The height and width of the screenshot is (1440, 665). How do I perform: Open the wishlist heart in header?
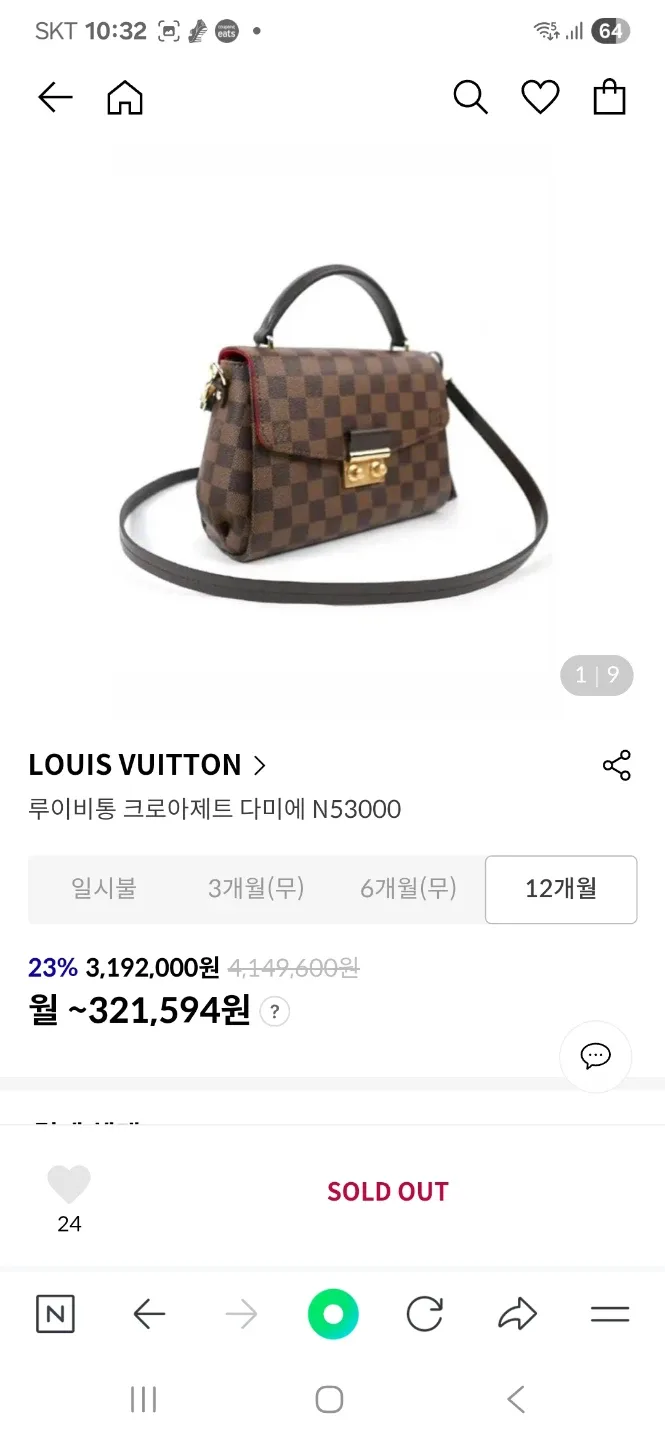click(x=540, y=97)
